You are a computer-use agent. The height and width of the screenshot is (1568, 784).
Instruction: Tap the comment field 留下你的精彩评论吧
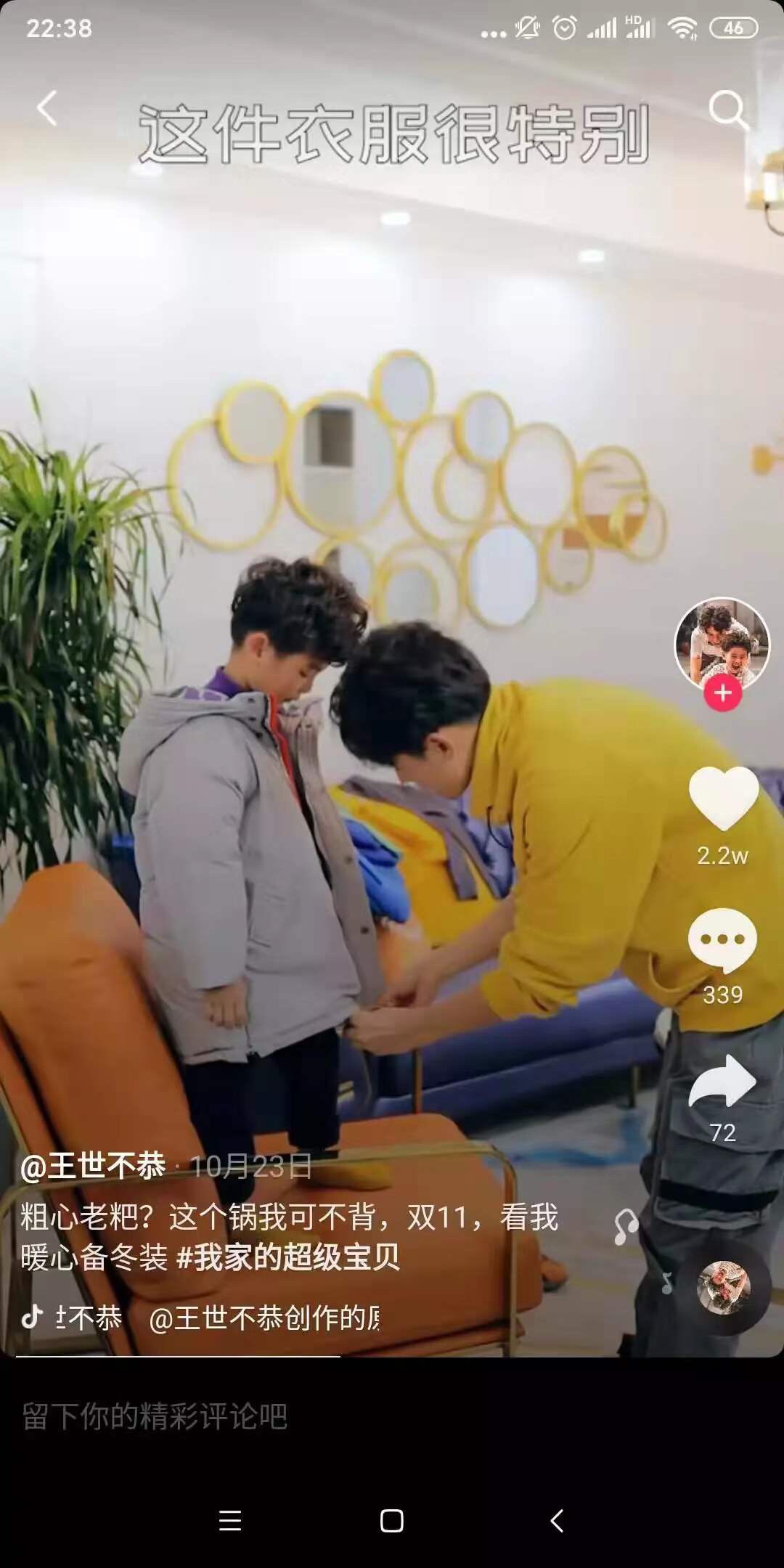tap(290, 1416)
